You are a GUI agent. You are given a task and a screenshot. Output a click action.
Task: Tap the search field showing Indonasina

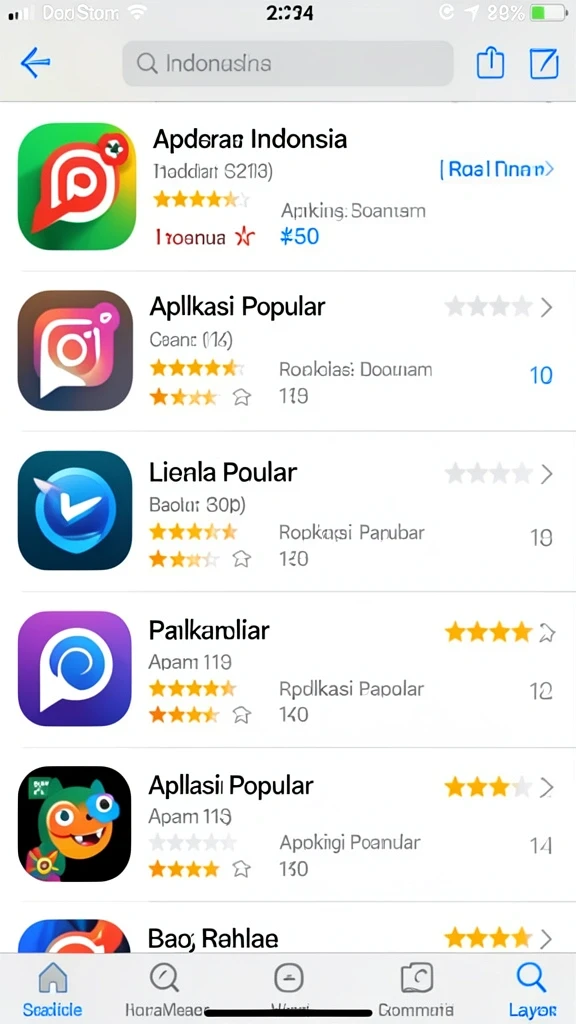point(288,63)
